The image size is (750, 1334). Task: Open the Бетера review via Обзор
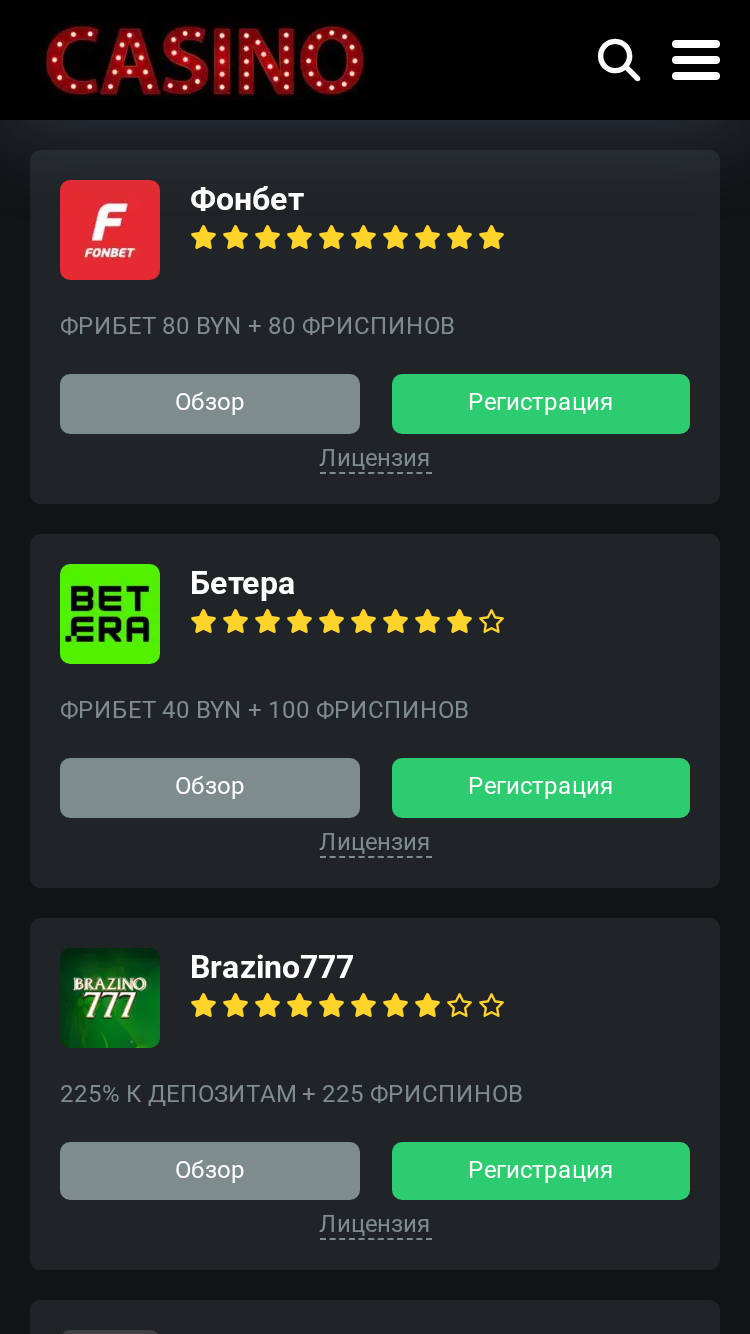(210, 788)
